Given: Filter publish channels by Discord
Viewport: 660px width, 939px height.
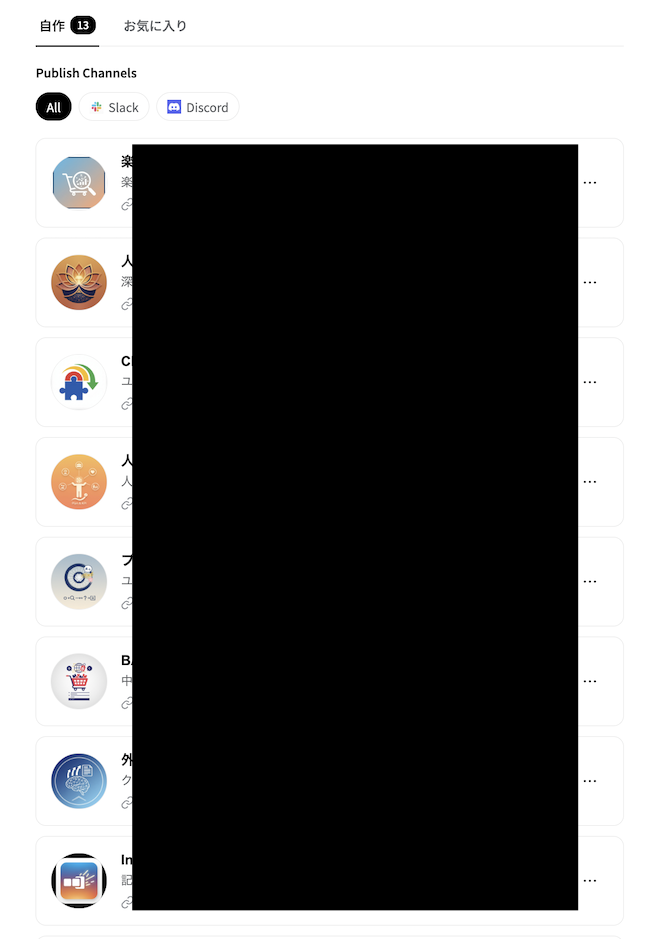Looking at the screenshot, I should (198, 107).
